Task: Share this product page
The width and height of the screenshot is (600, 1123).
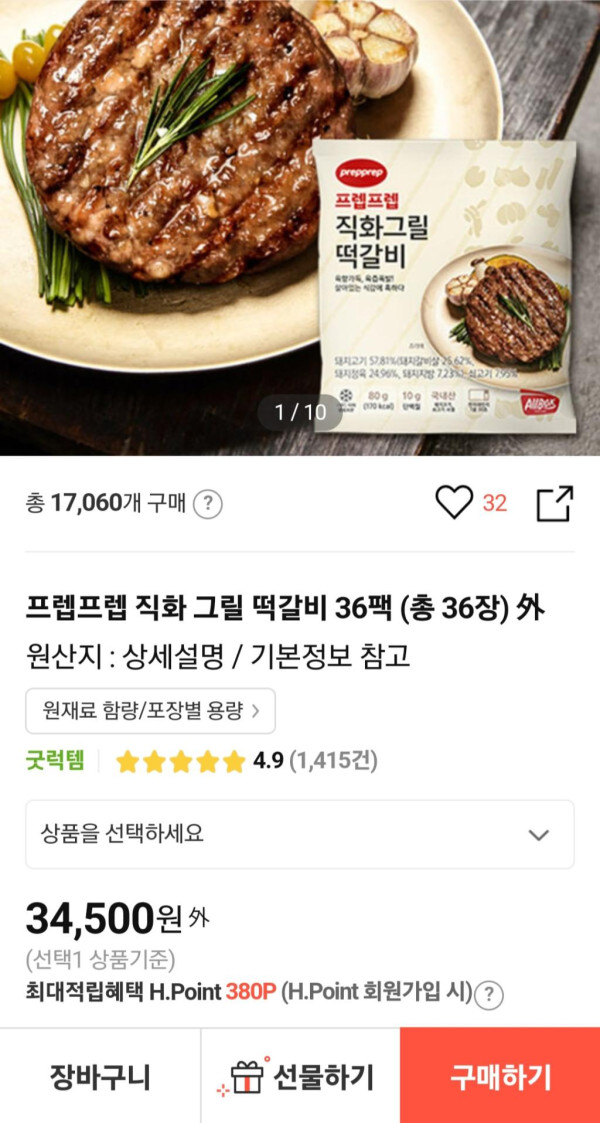Action: pos(555,503)
